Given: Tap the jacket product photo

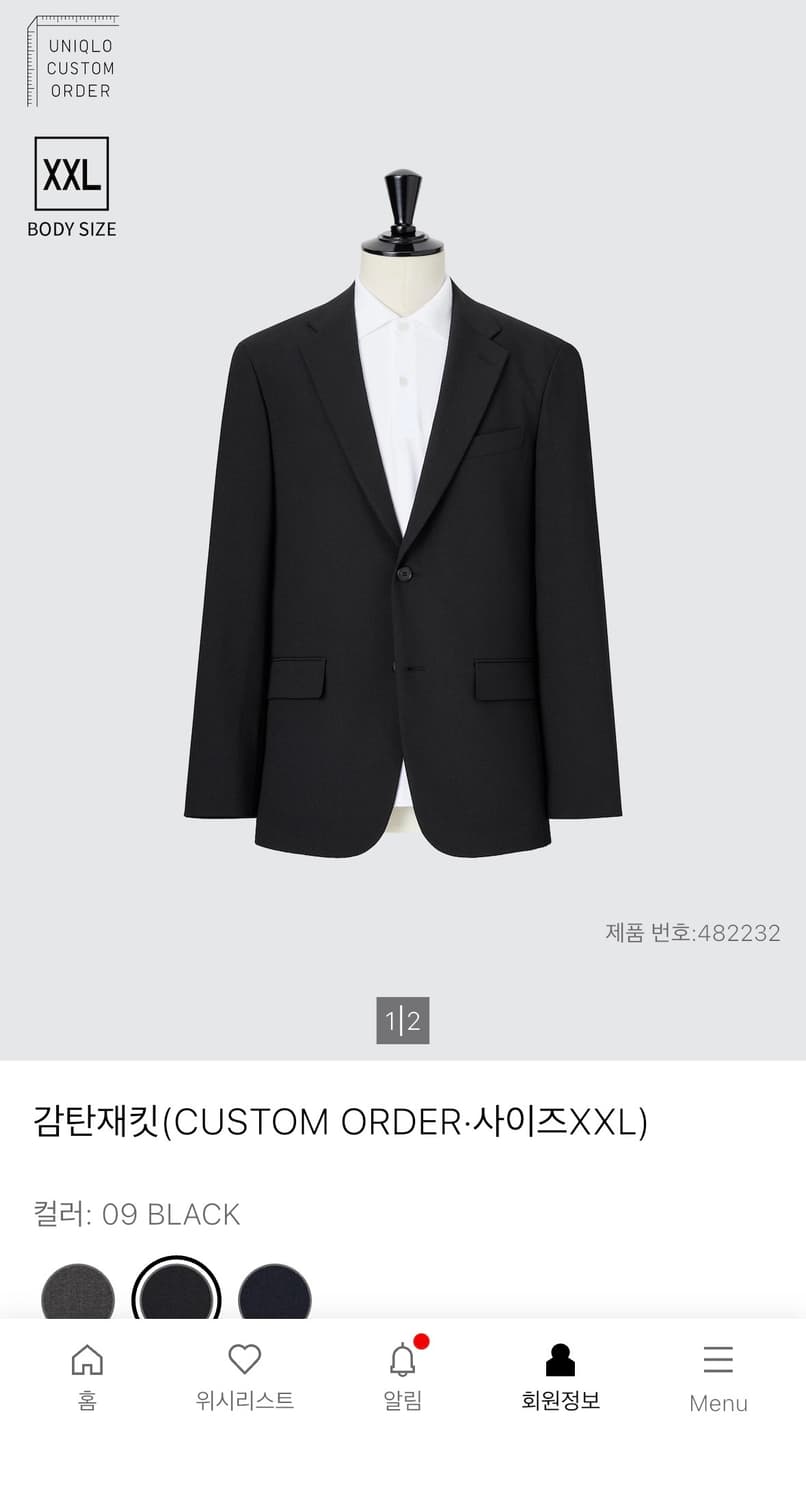Looking at the screenshot, I should pyautogui.click(x=403, y=560).
